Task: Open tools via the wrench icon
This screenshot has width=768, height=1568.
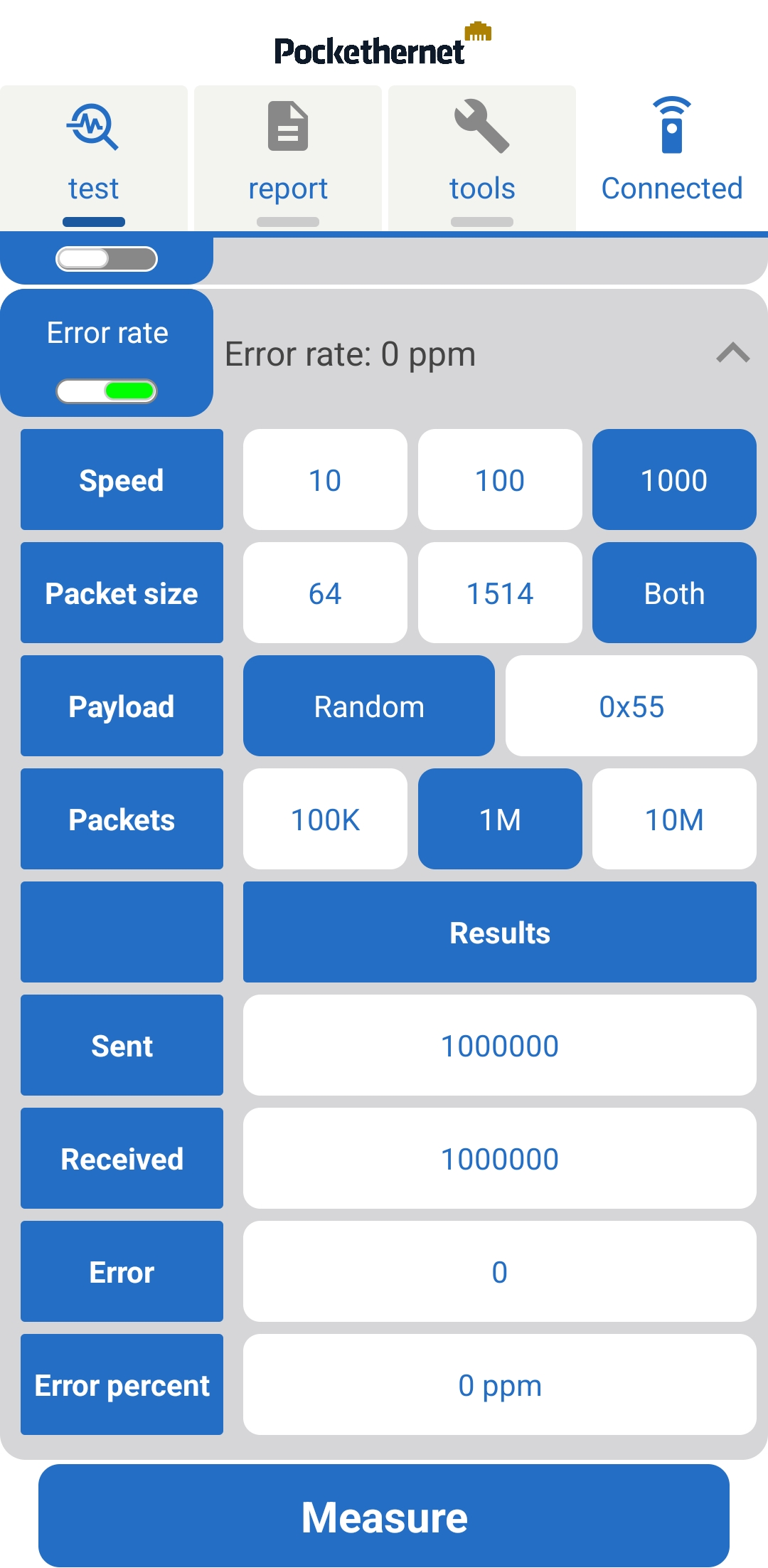Action: coord(481,129)
